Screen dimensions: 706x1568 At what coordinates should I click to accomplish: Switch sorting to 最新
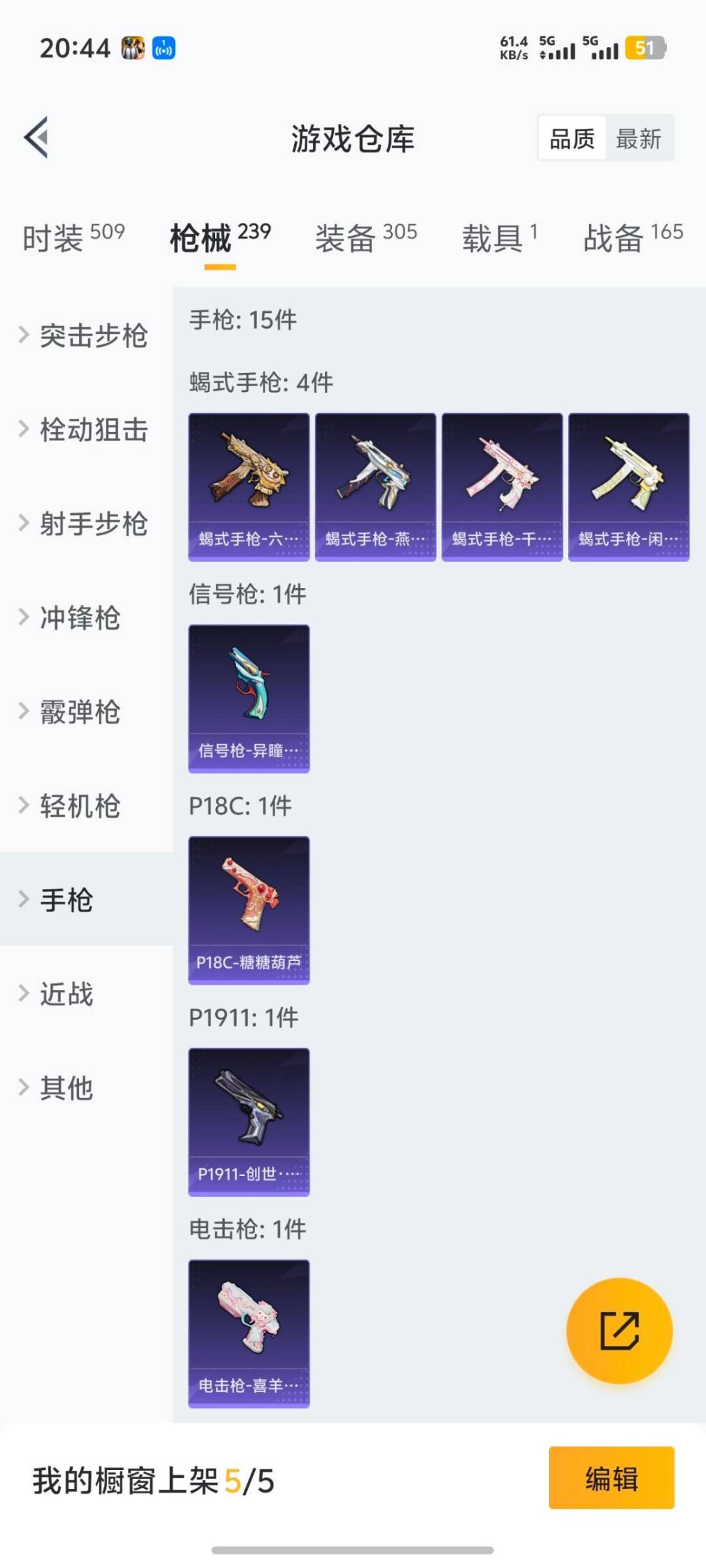(x=639, y=138)
